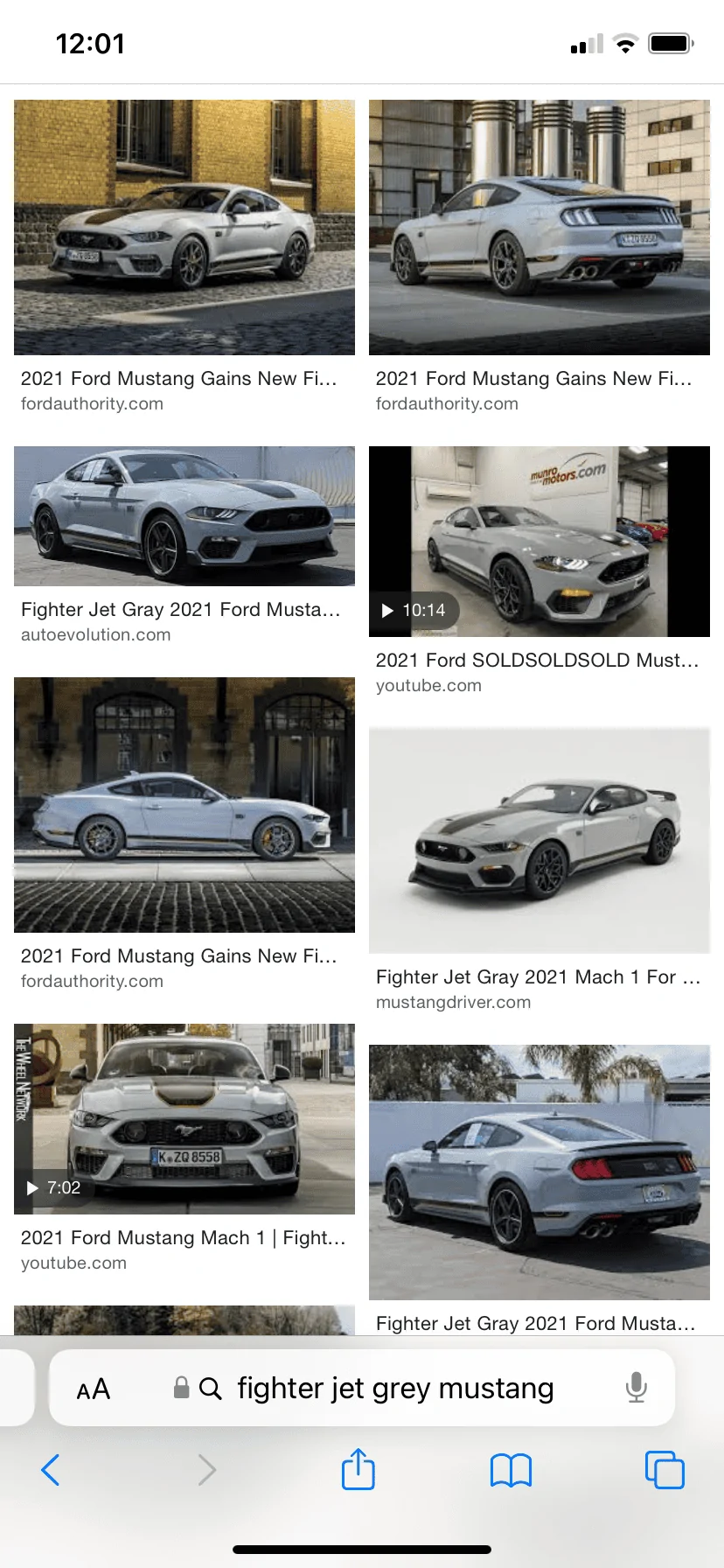Open the mustangdriver.com Mach 1 image result

coord(540,840)
